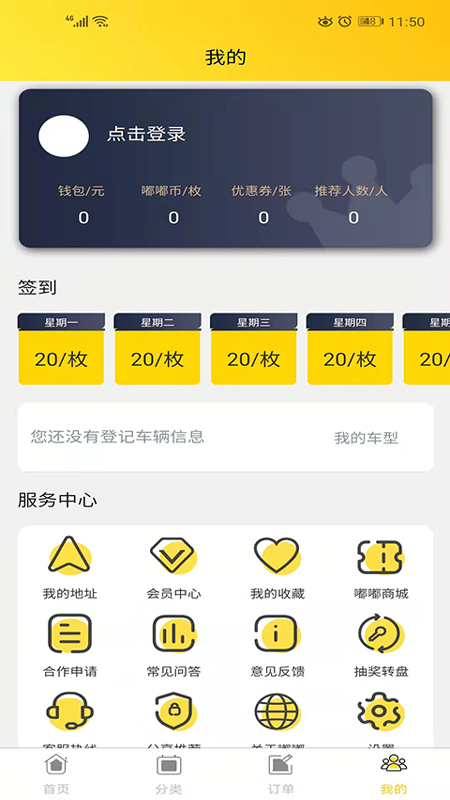Open 嘟嘟商城 store

coord(381,567)
